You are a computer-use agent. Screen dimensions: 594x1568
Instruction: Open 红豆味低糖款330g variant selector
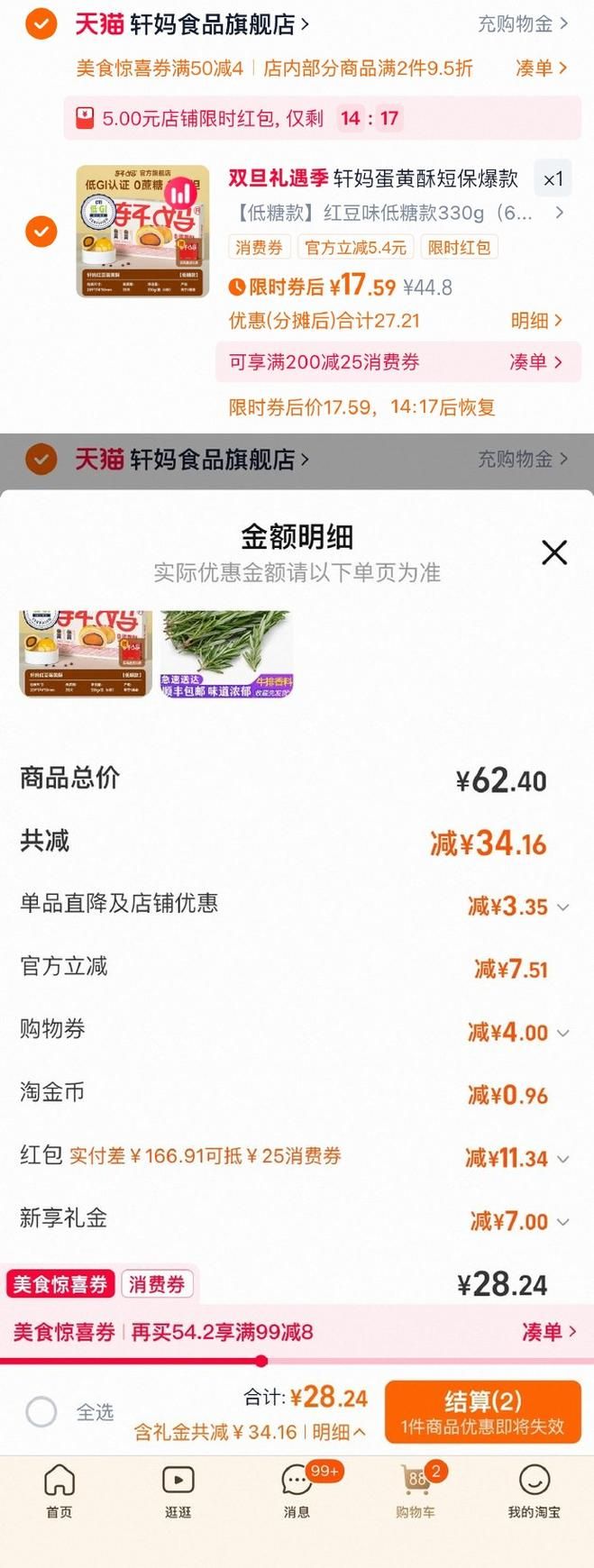point(397,214)
